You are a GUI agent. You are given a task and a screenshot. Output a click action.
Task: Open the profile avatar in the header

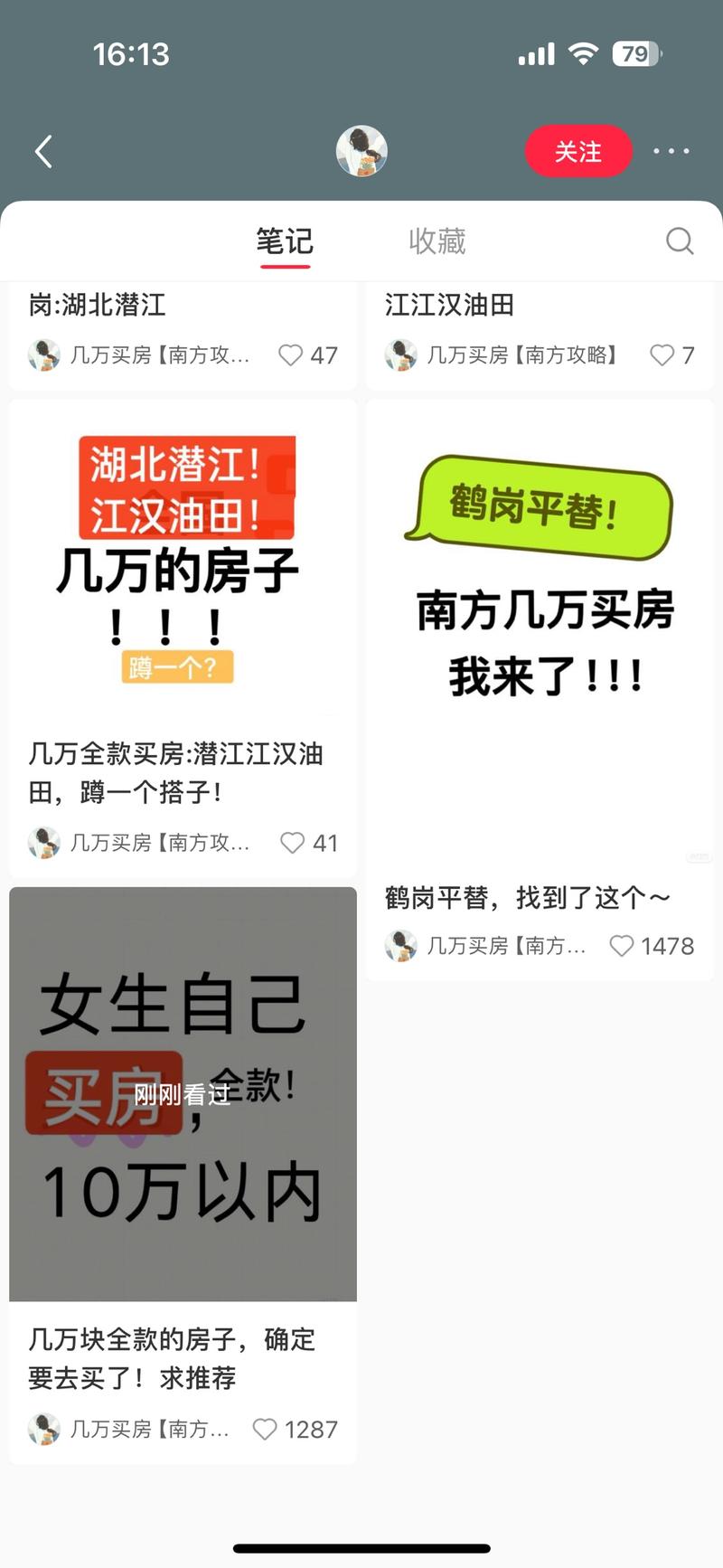[361, 151]
